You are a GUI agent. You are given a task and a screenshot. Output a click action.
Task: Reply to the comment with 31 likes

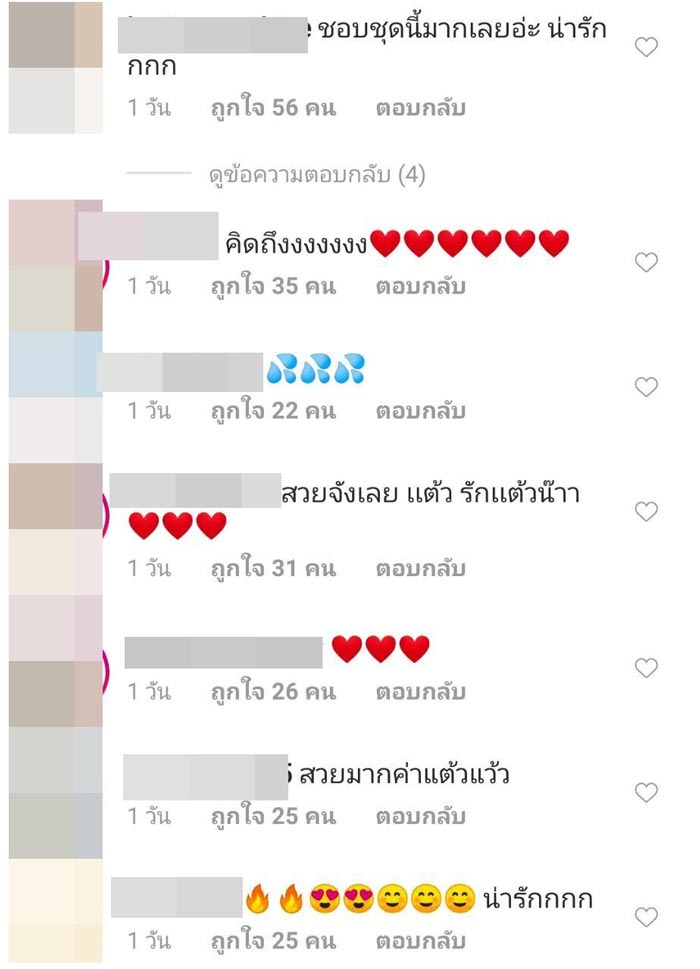pos(420,568)
